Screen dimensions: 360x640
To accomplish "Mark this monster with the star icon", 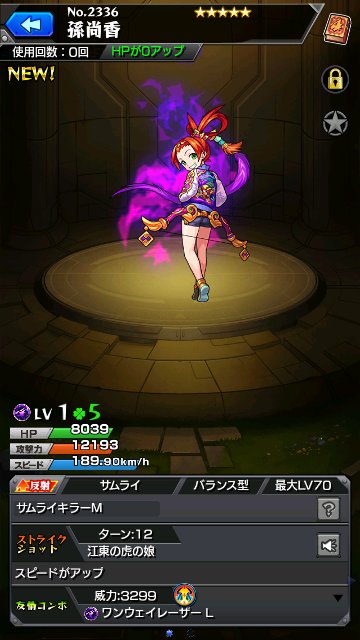I will [x=335, y=122].
